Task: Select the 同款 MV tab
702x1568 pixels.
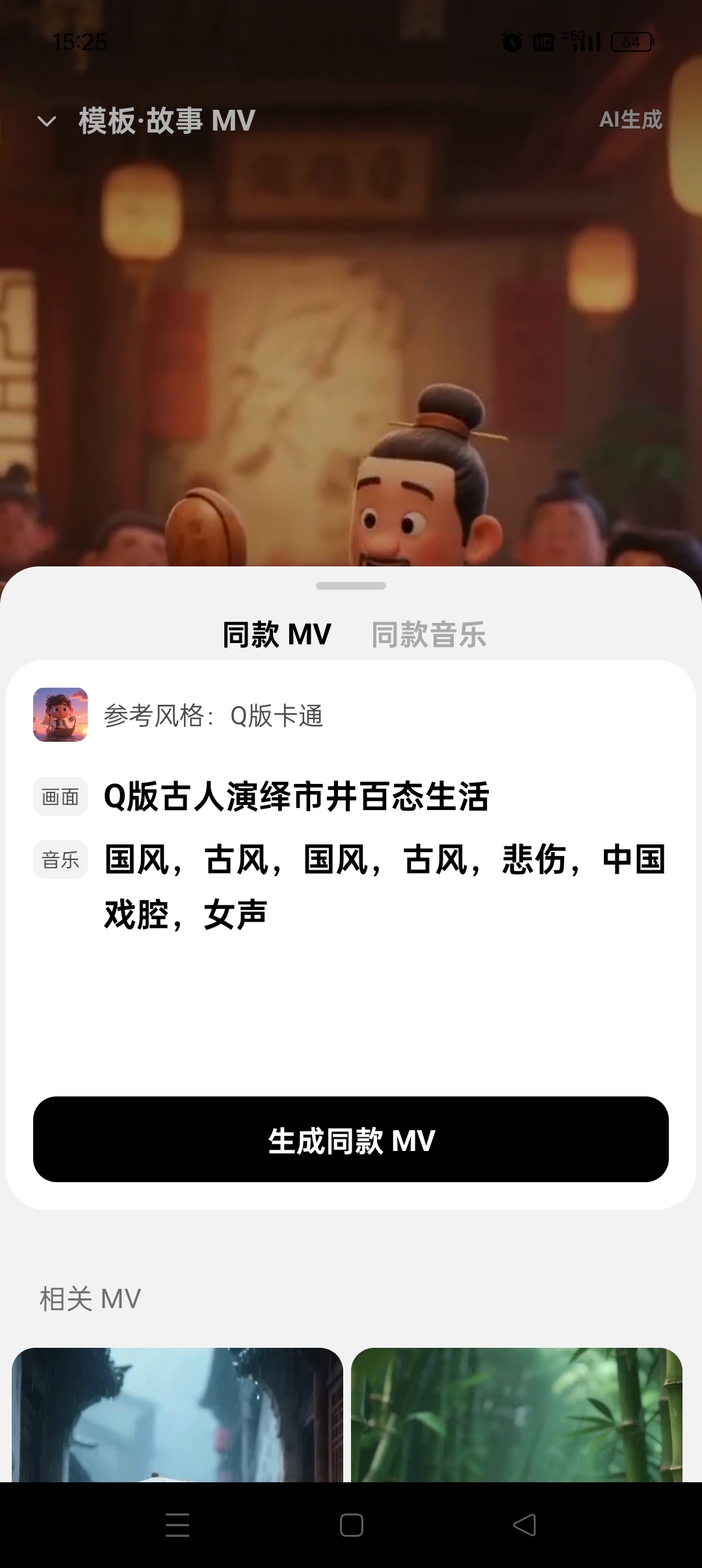Action: [276, 633]
